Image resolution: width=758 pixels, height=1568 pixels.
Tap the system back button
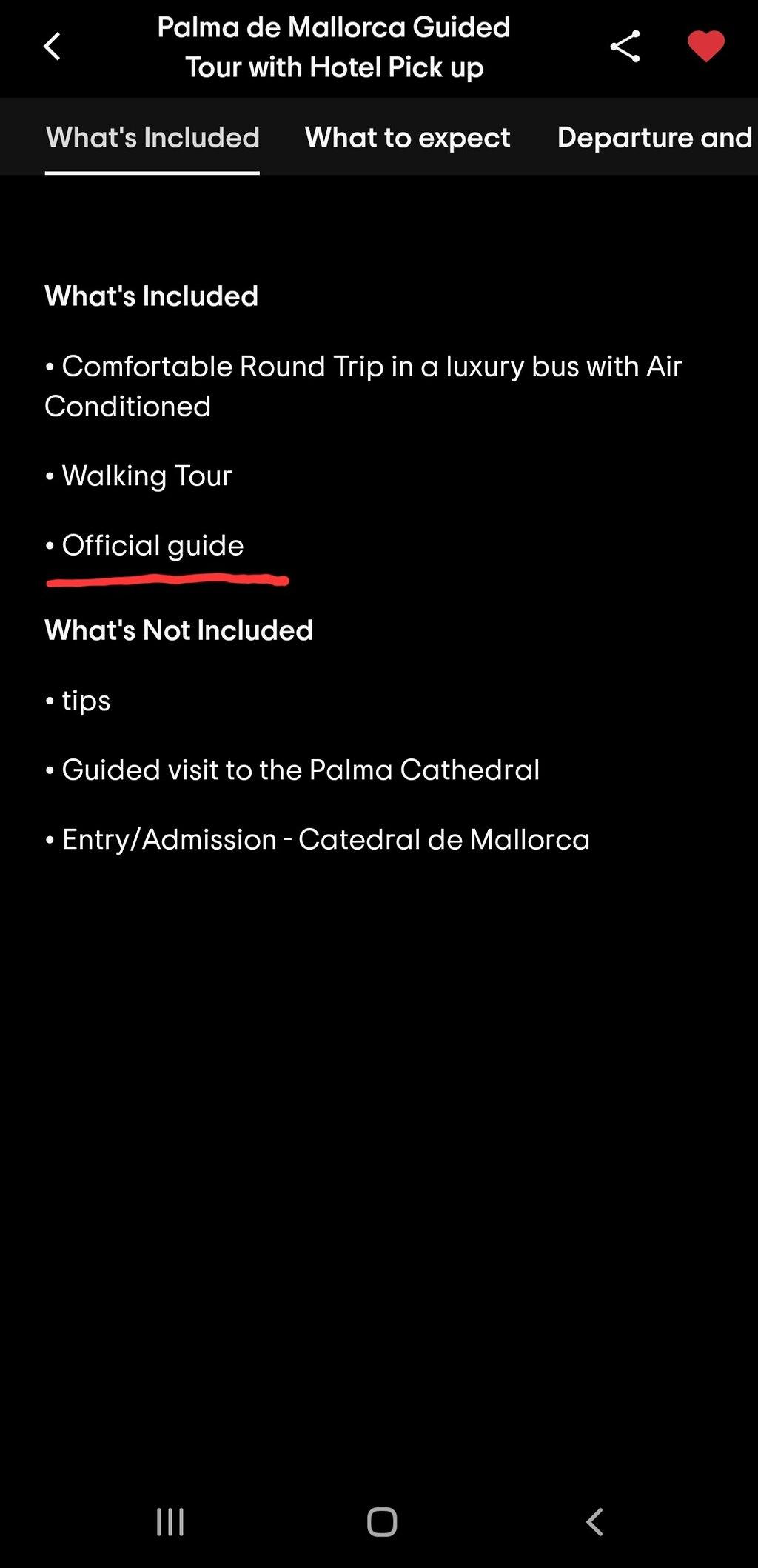tap(594, 1522)
